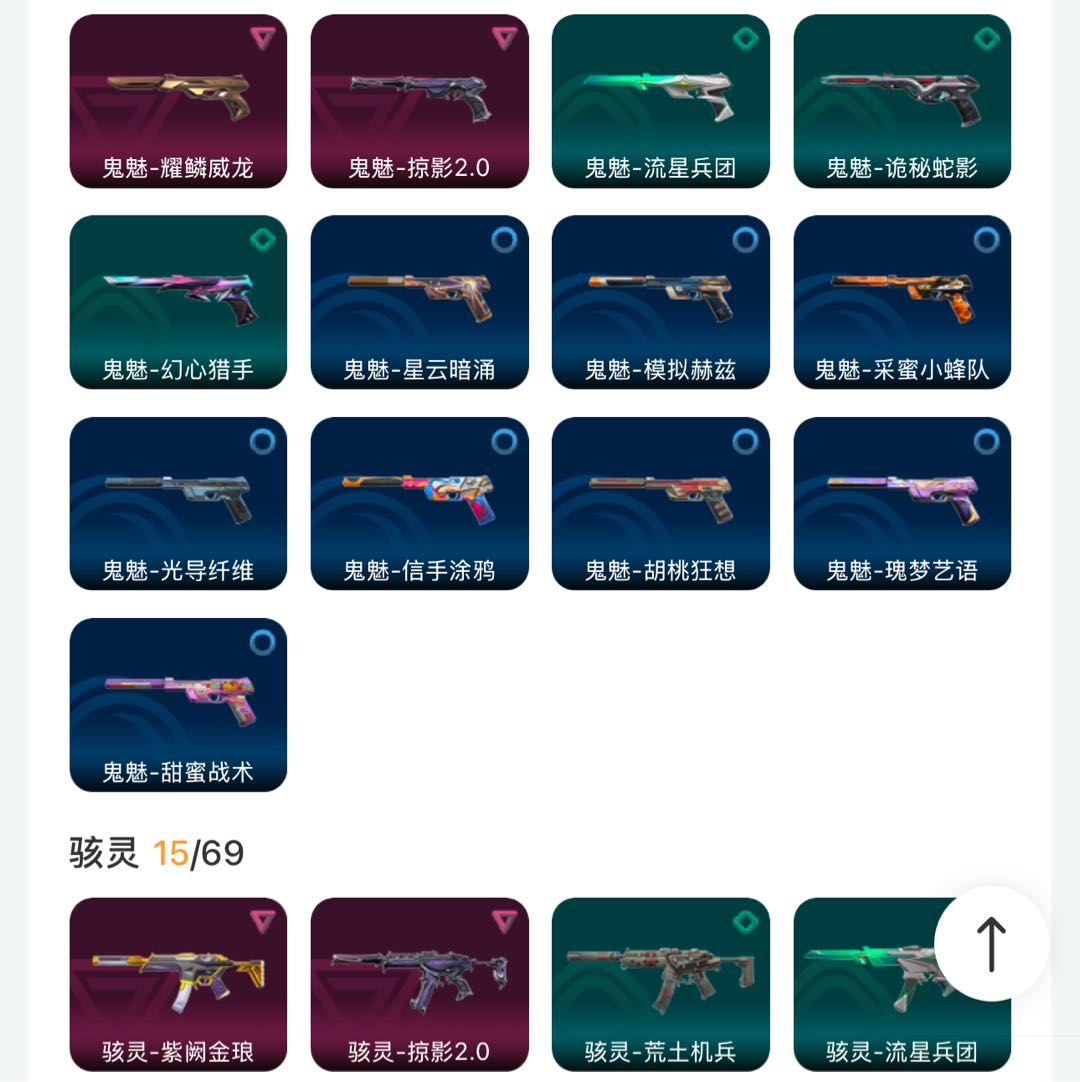The height and width of the screenshot is (1082, 1080).
Task: Select the 鬼魅-光导纤维 skin card
Action: [x=178, y=503]
